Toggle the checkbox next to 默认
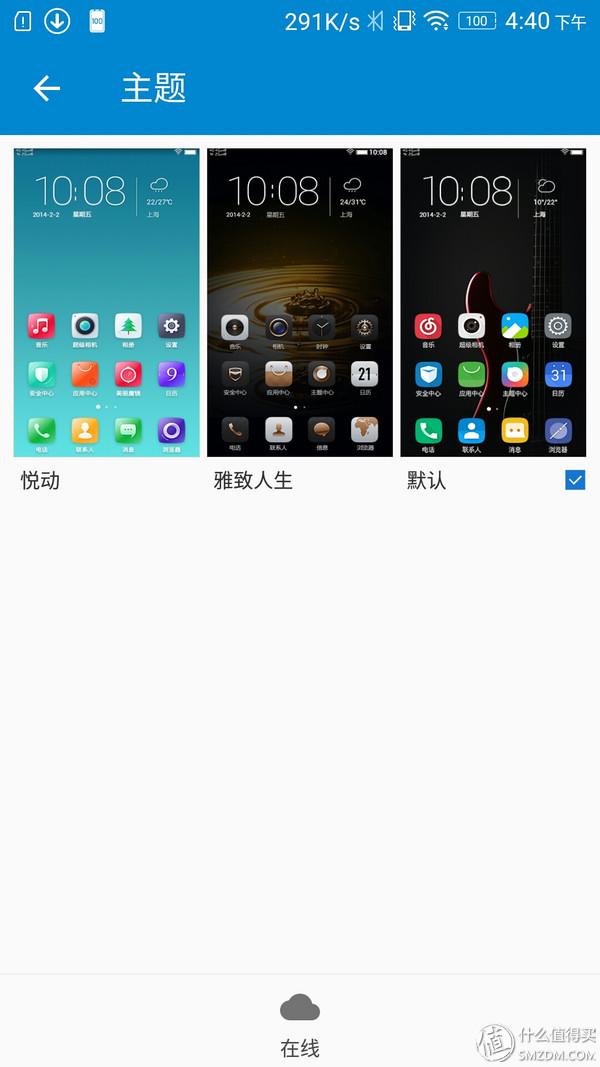Image resolution: width=600 pixels, height=1067 pixels. [x=575, y=480]
